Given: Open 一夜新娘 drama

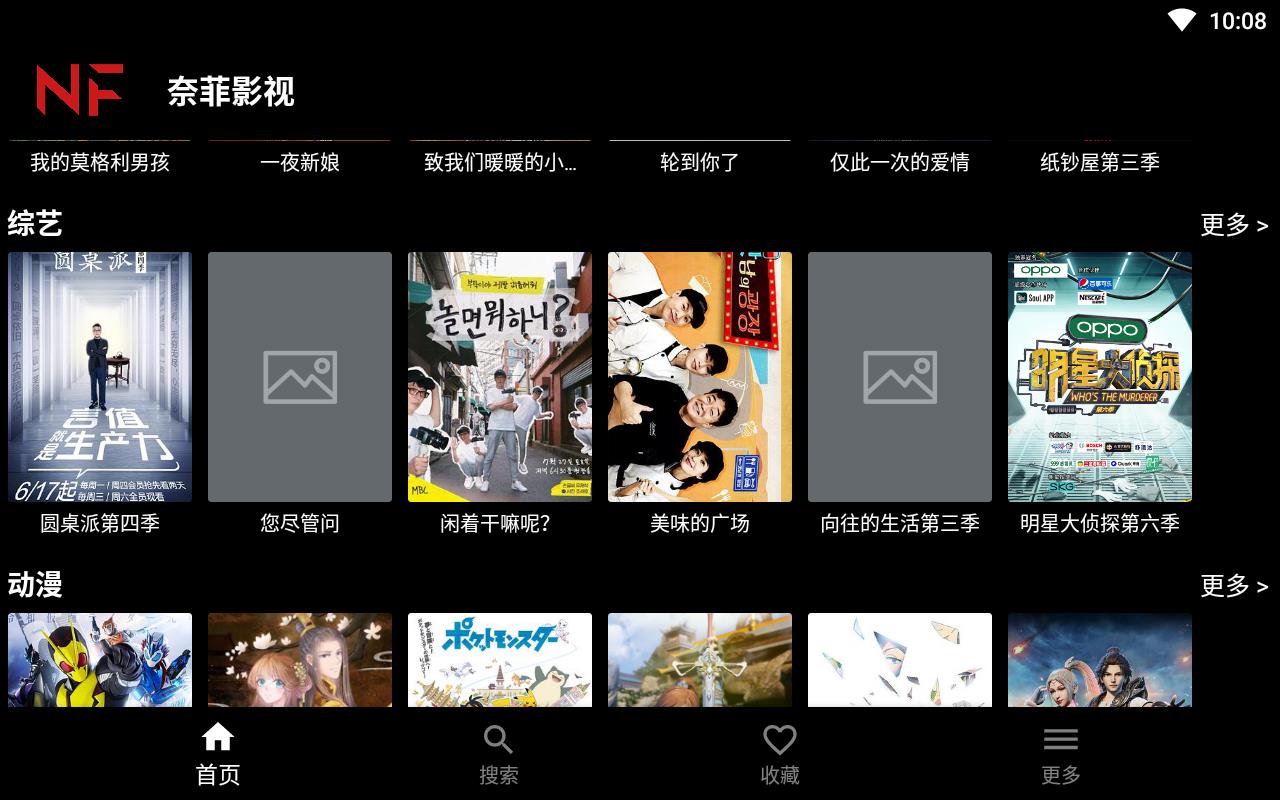Looking at the screenshot, I should pos(300,162).
